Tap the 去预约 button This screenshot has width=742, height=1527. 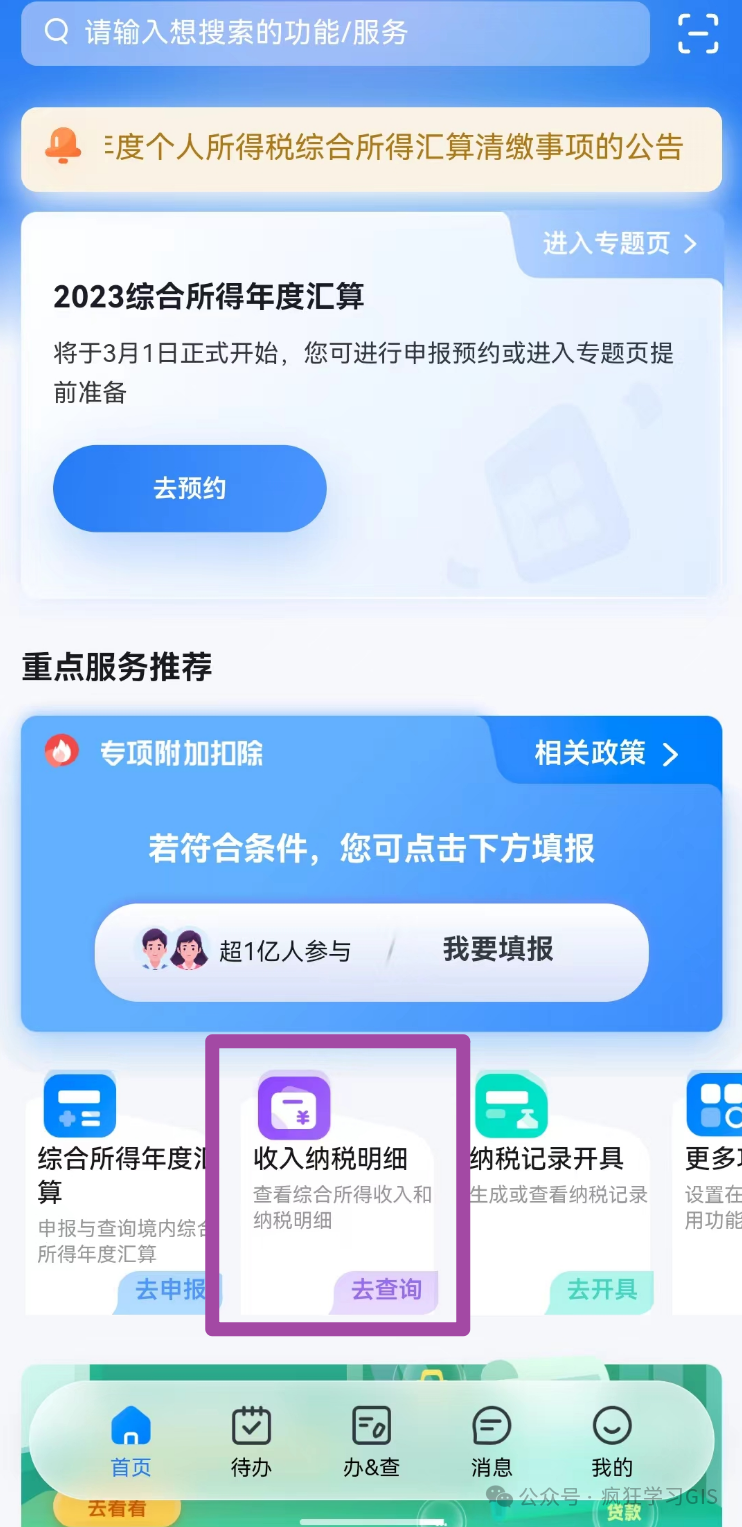[190, 488]
